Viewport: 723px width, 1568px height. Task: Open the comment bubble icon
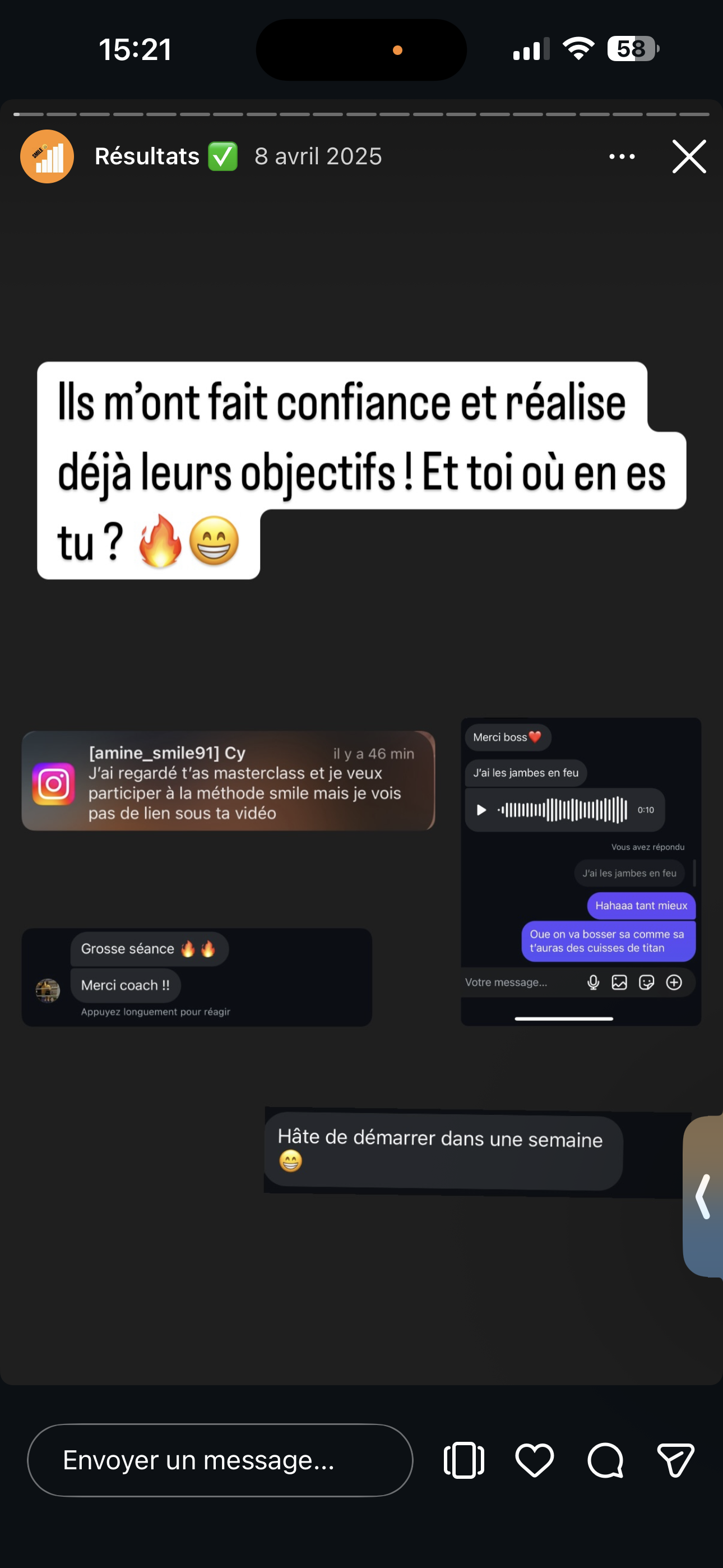(x=605, y=1460)
